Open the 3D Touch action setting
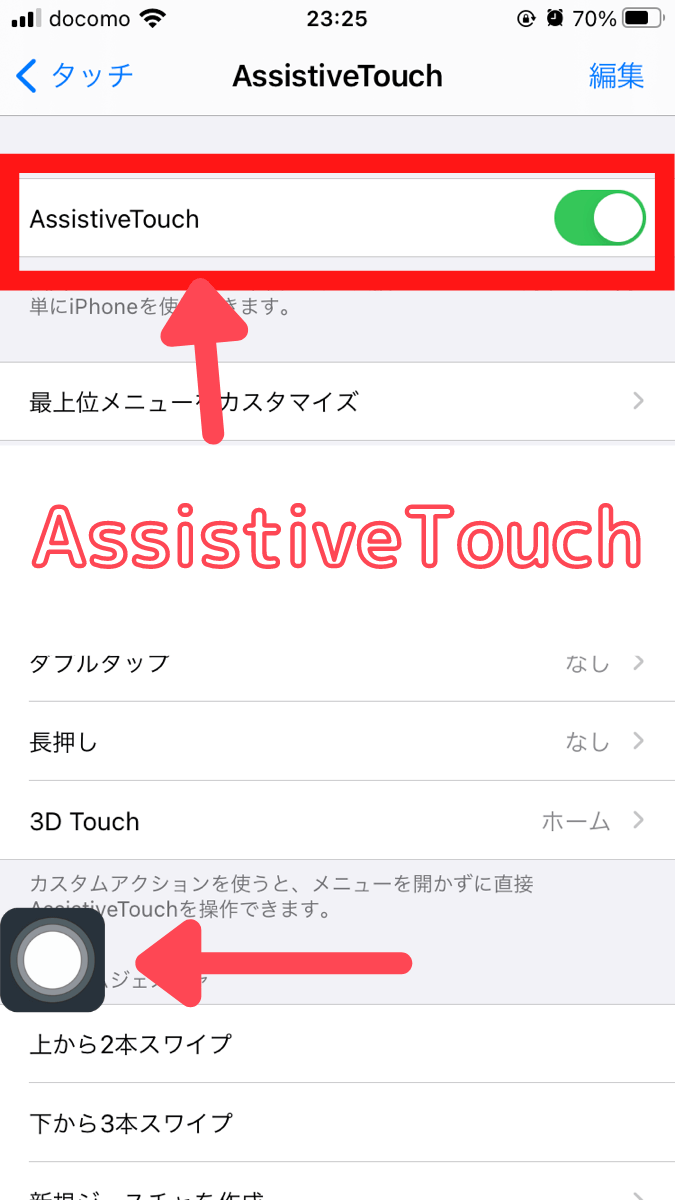This screenshot has height=1200, width=675. pos(337,821)
